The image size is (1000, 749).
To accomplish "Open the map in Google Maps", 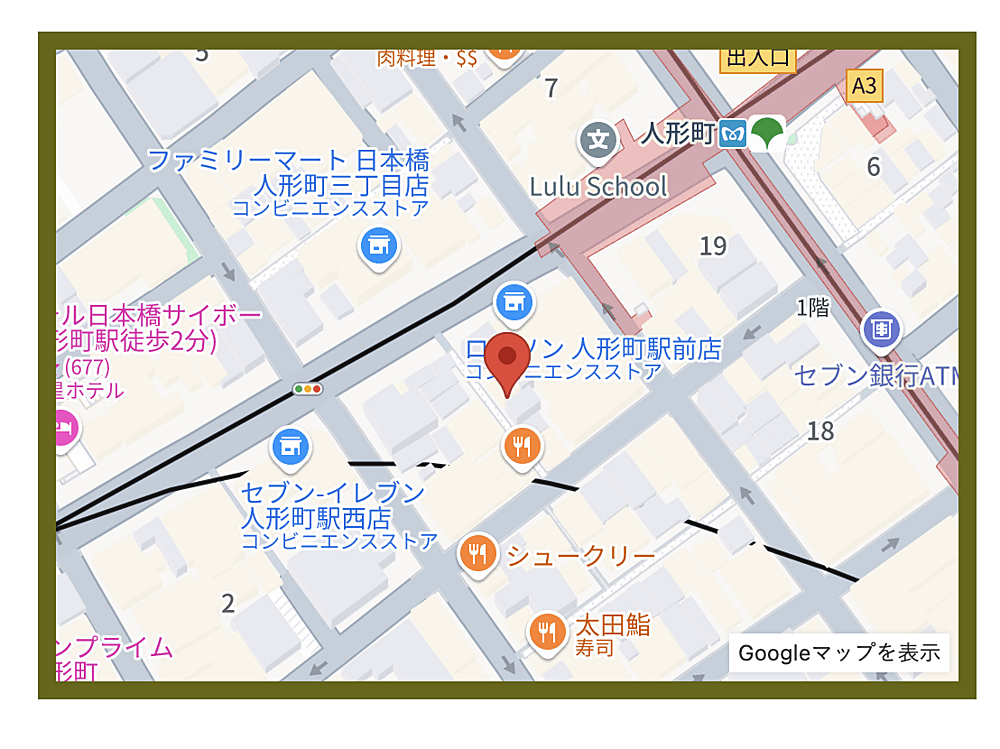I will click(x=839, y=653).
